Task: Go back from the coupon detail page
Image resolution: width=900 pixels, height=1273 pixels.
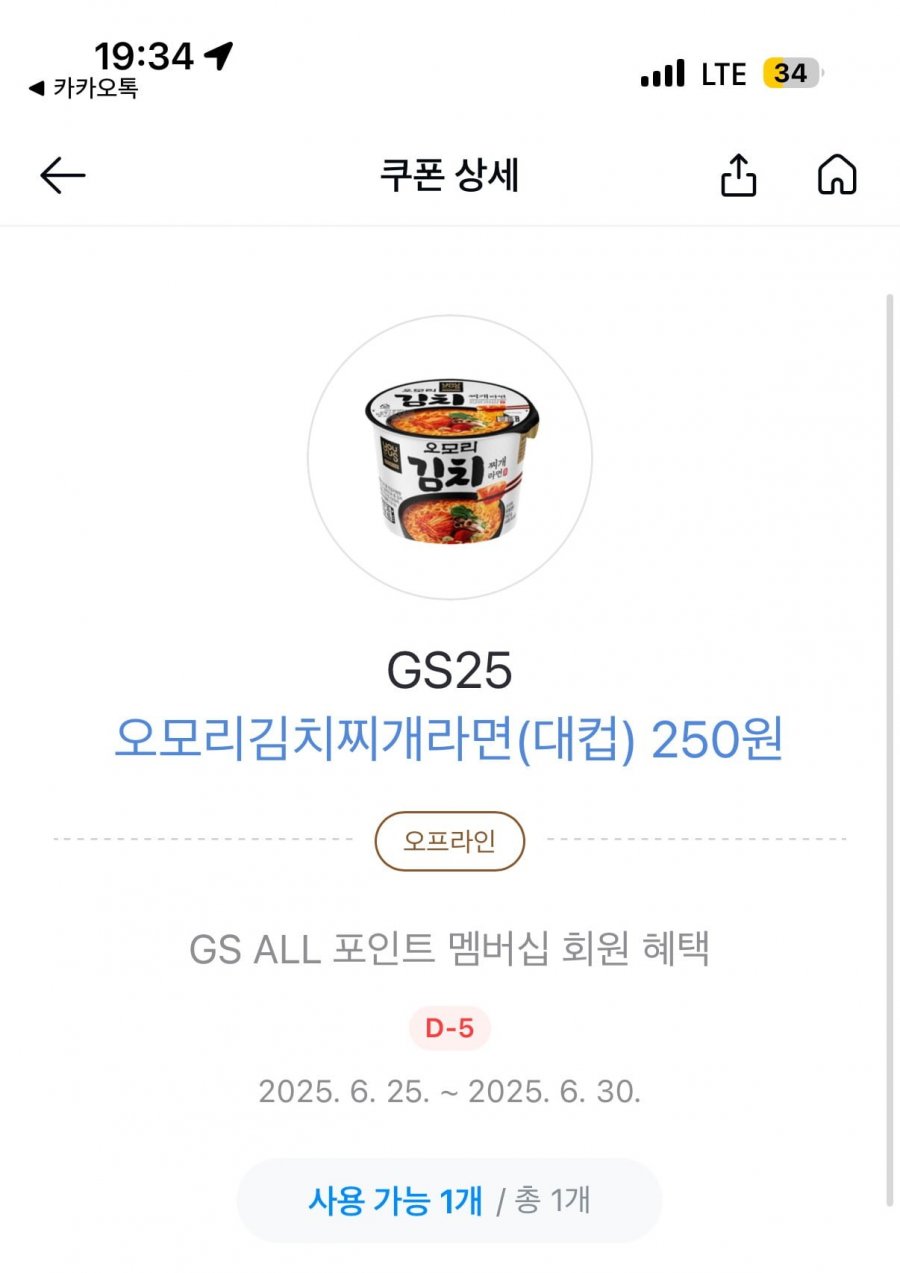Action: coord(62,177)
